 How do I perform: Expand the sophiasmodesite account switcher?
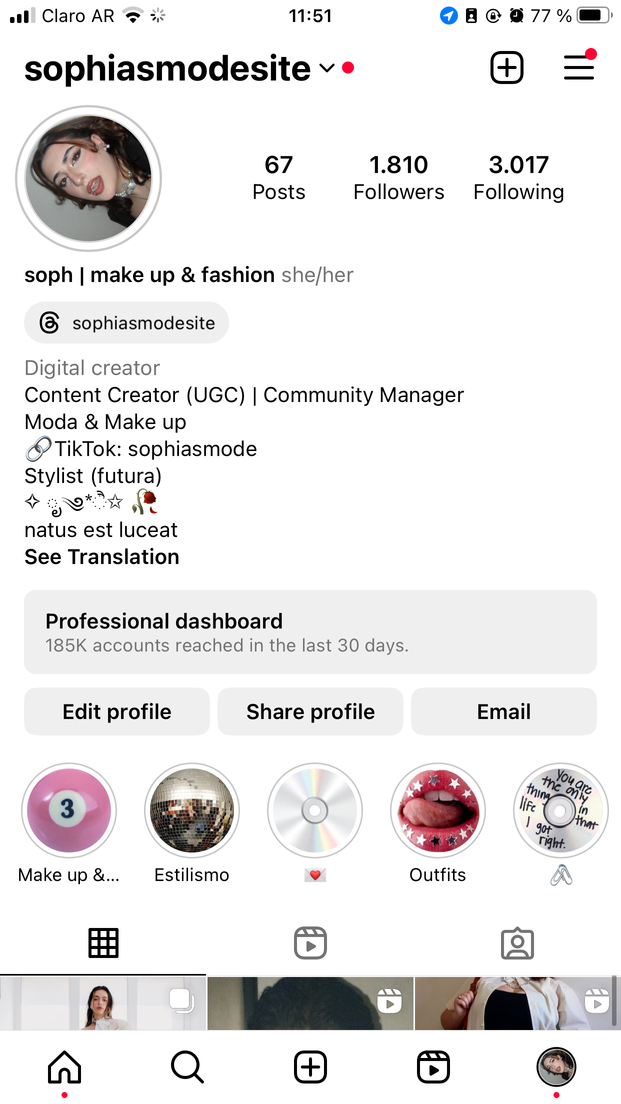pyautogui.click(x=326, y=68)
